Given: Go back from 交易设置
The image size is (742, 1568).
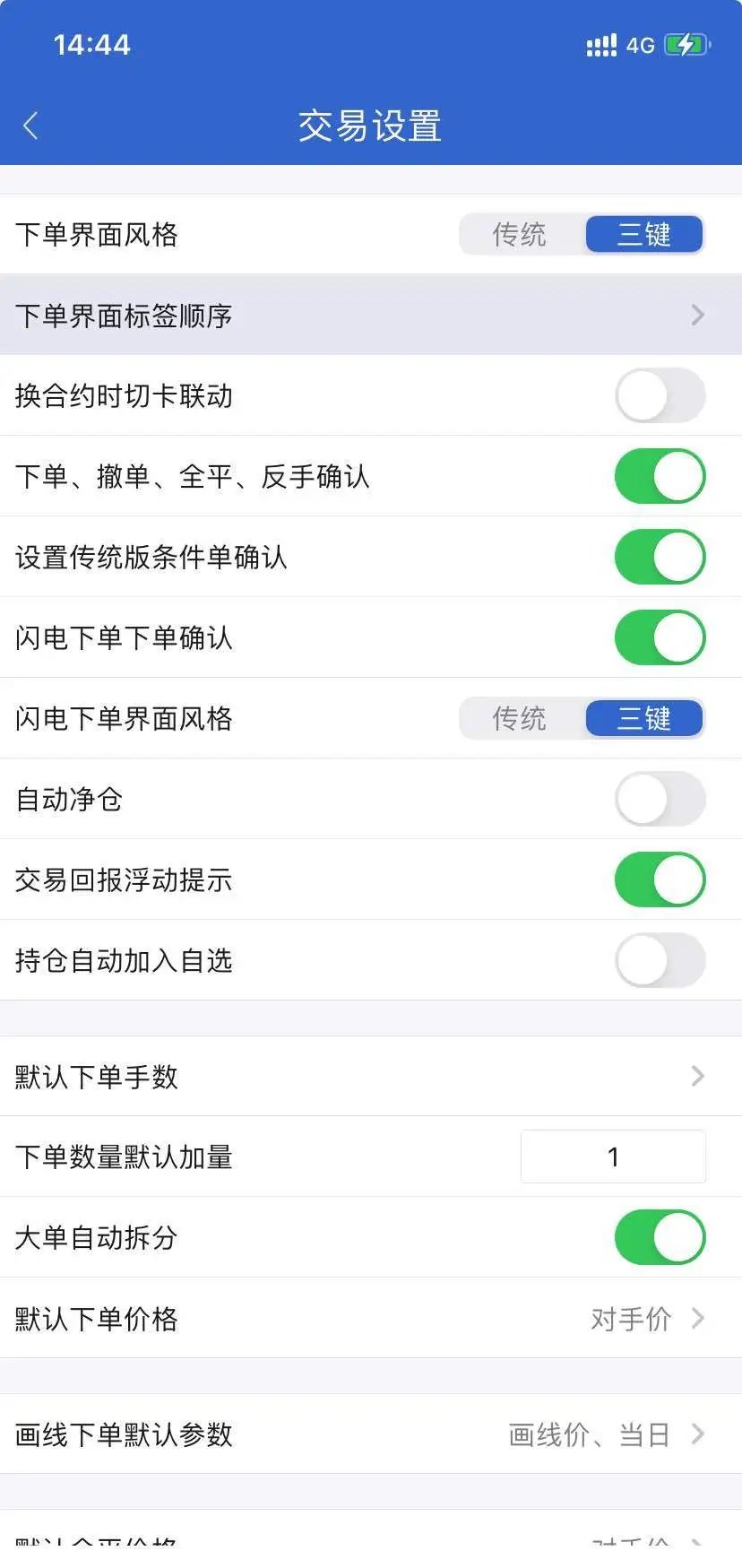Looking at the screenshot, I should click(x=31, y=126).
